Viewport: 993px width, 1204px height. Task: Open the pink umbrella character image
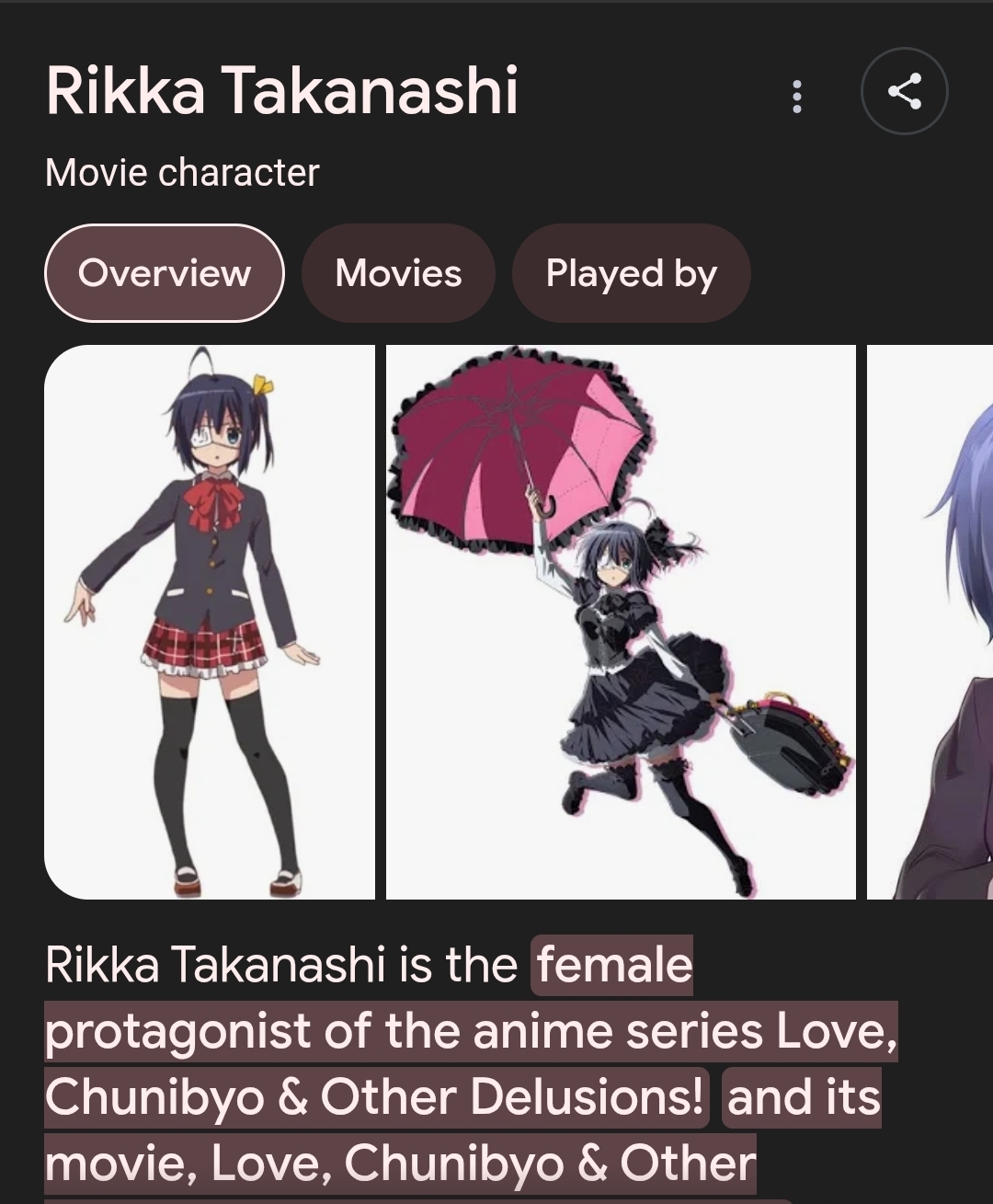(x=621, y=622)
